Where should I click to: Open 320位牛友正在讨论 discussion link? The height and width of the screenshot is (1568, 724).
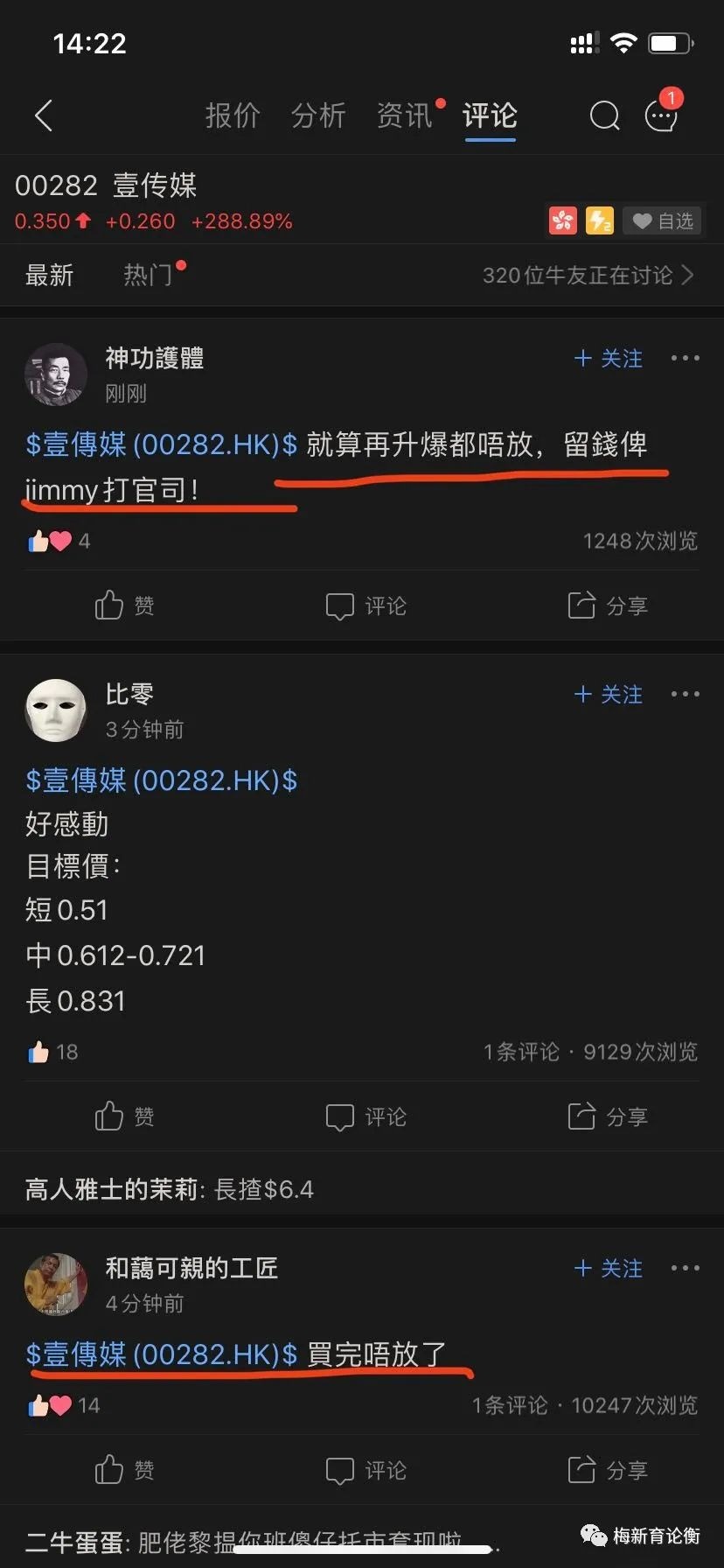click(x=588, y=275)
